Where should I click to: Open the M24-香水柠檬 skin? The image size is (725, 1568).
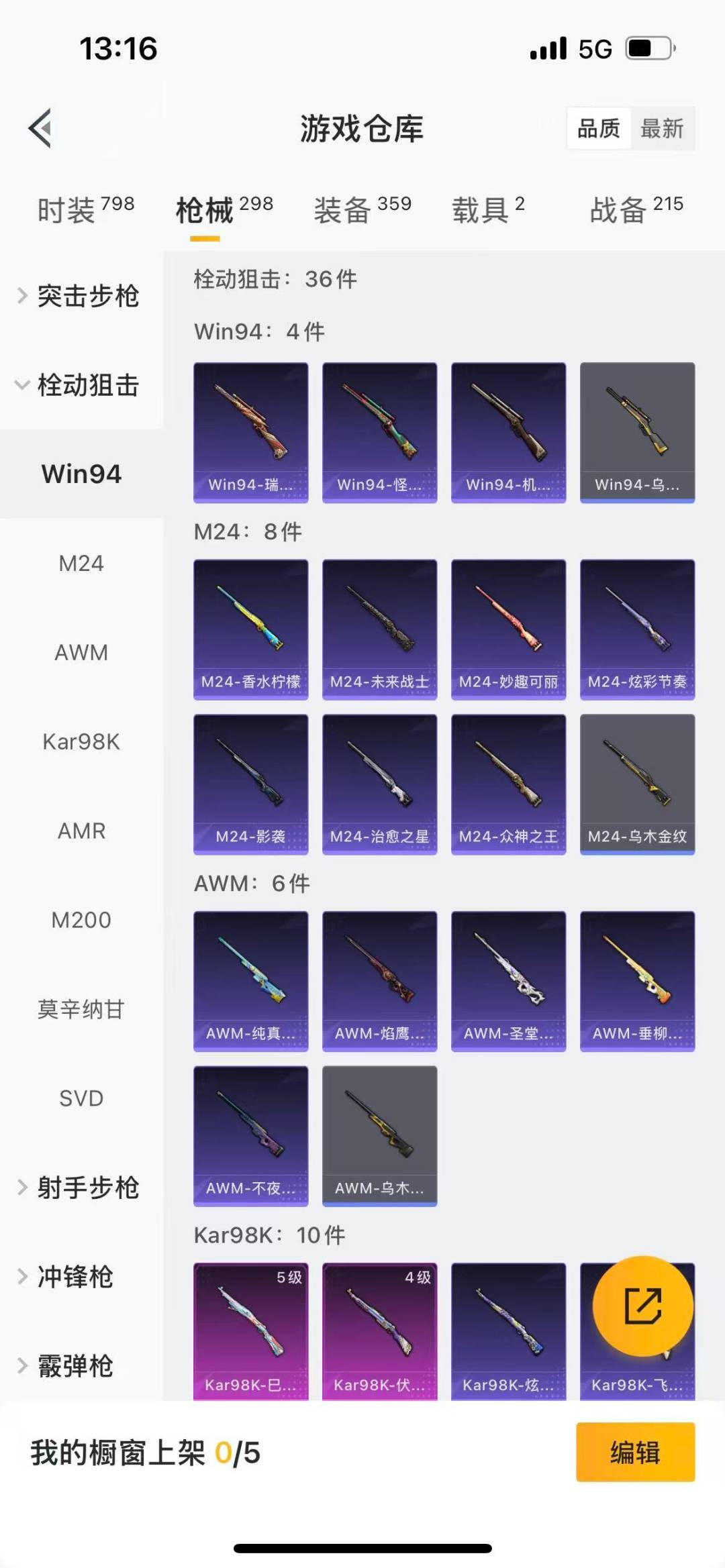251,629
